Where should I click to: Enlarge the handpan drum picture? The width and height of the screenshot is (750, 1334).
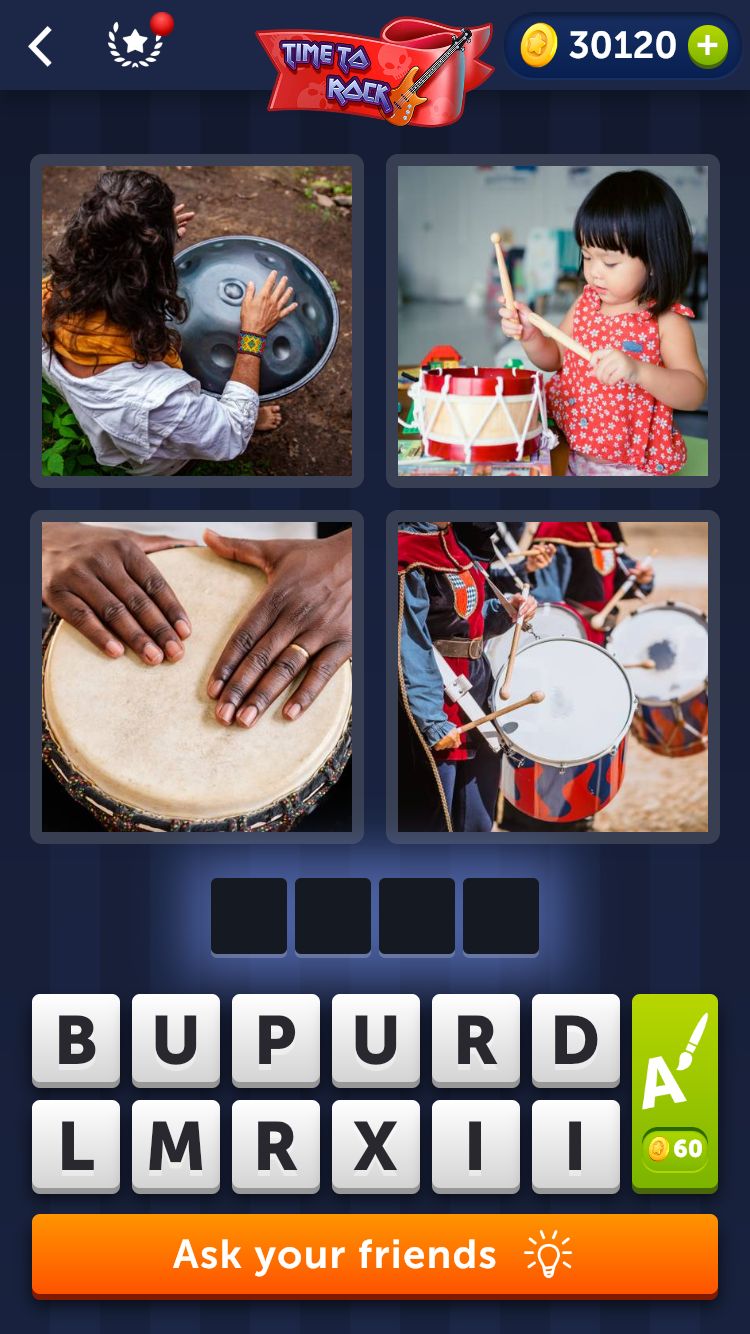197,321
